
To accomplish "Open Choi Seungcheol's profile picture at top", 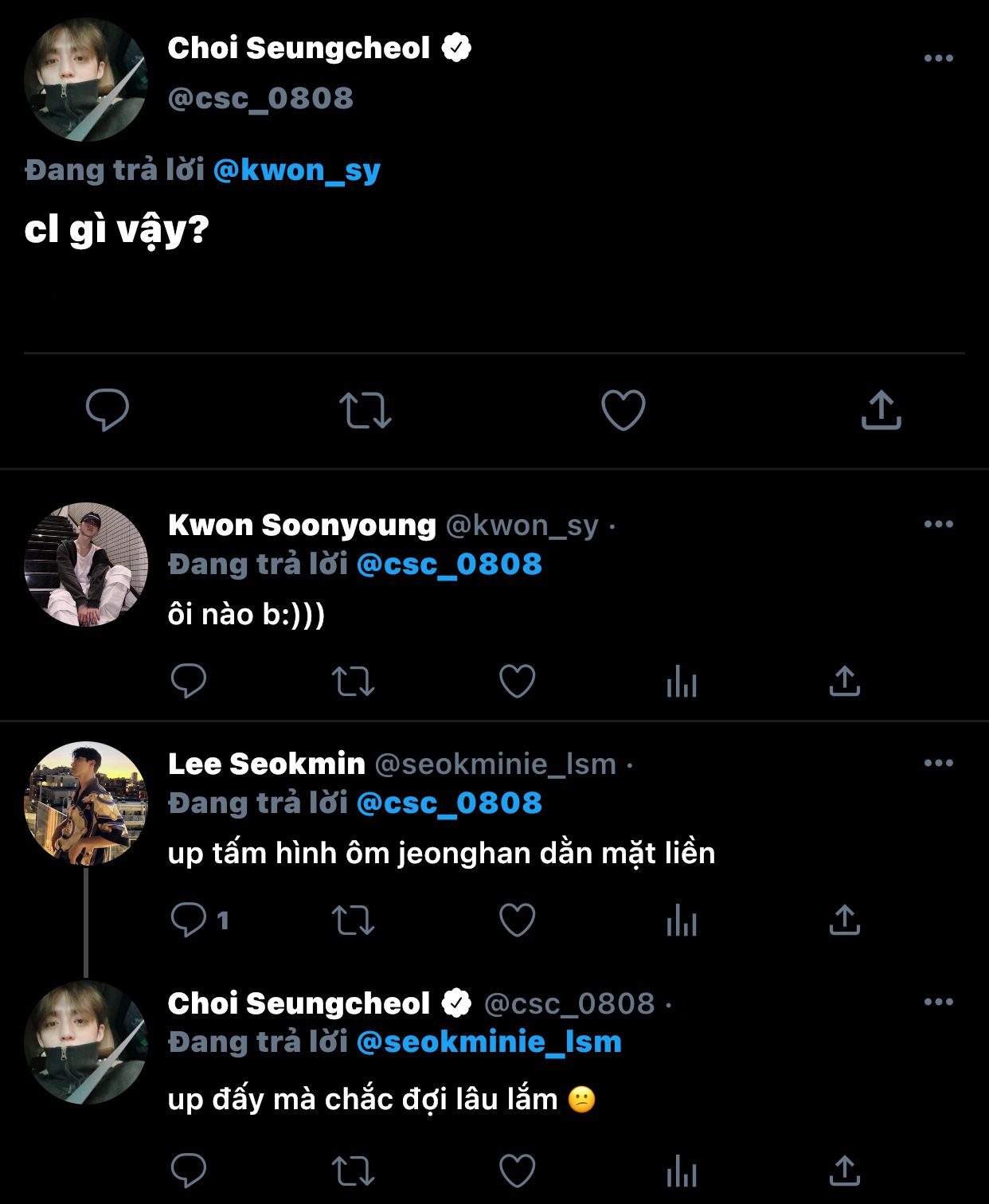I will pos(85,80).
